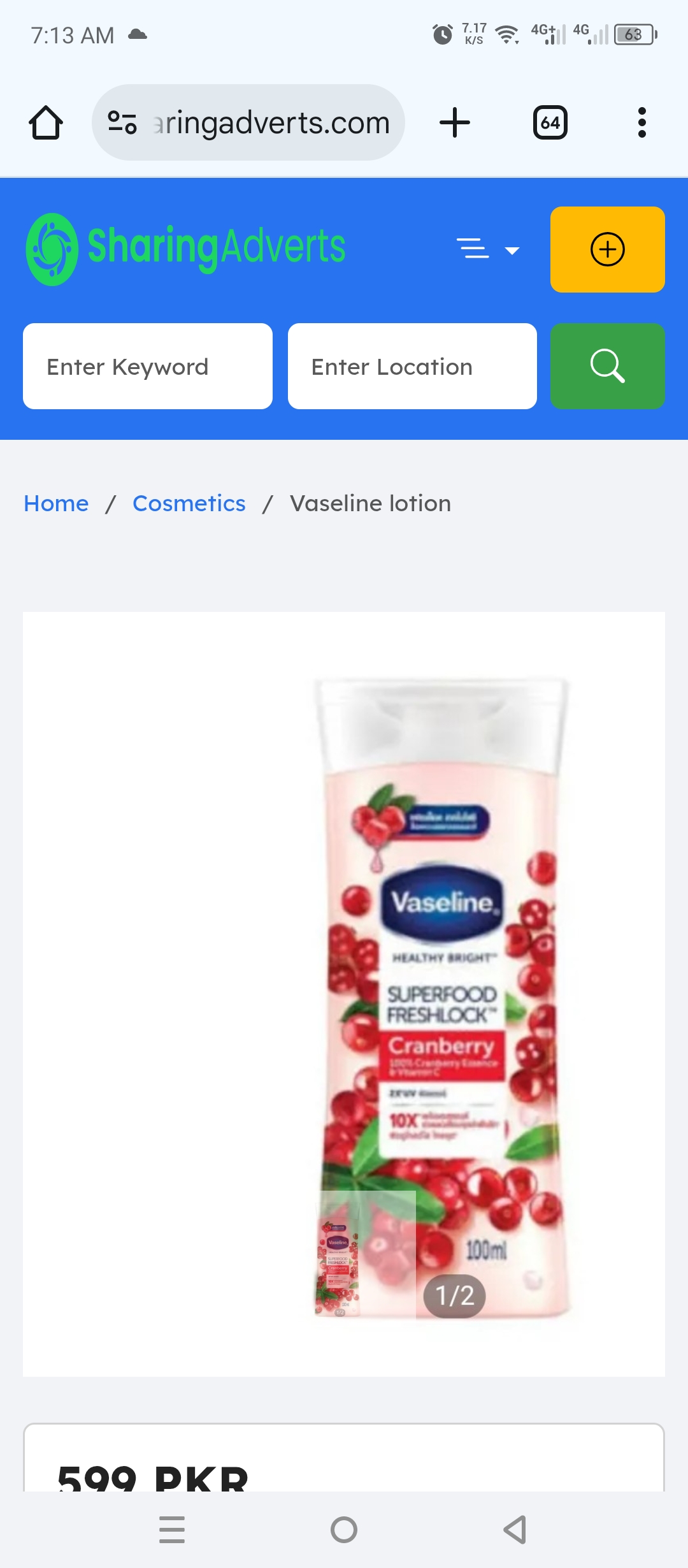Tap the system back button
The width and height of the screenshot is (688, 1568).
point(515,1530)
